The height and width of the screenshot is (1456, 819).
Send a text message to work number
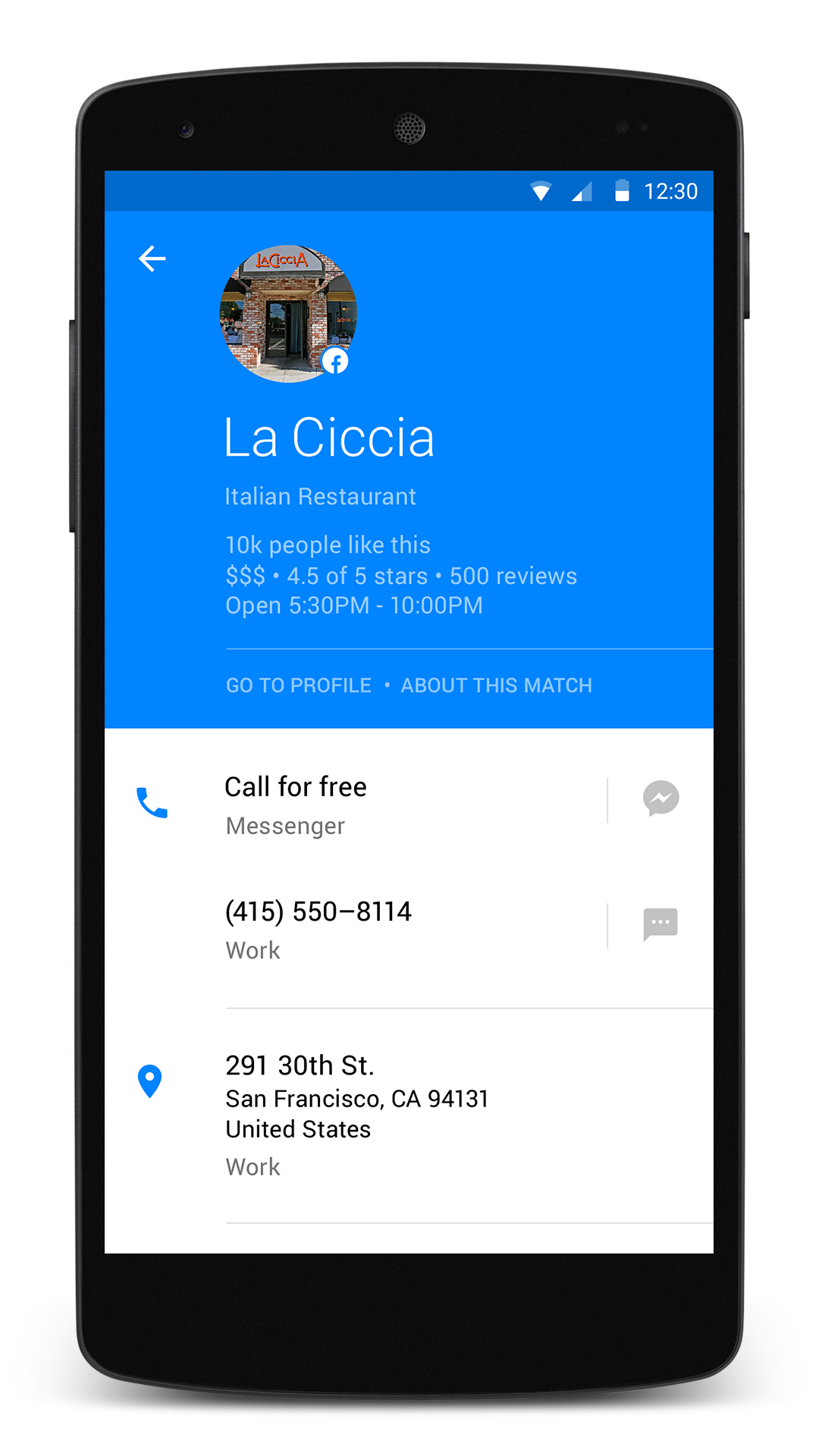(661, 924)
